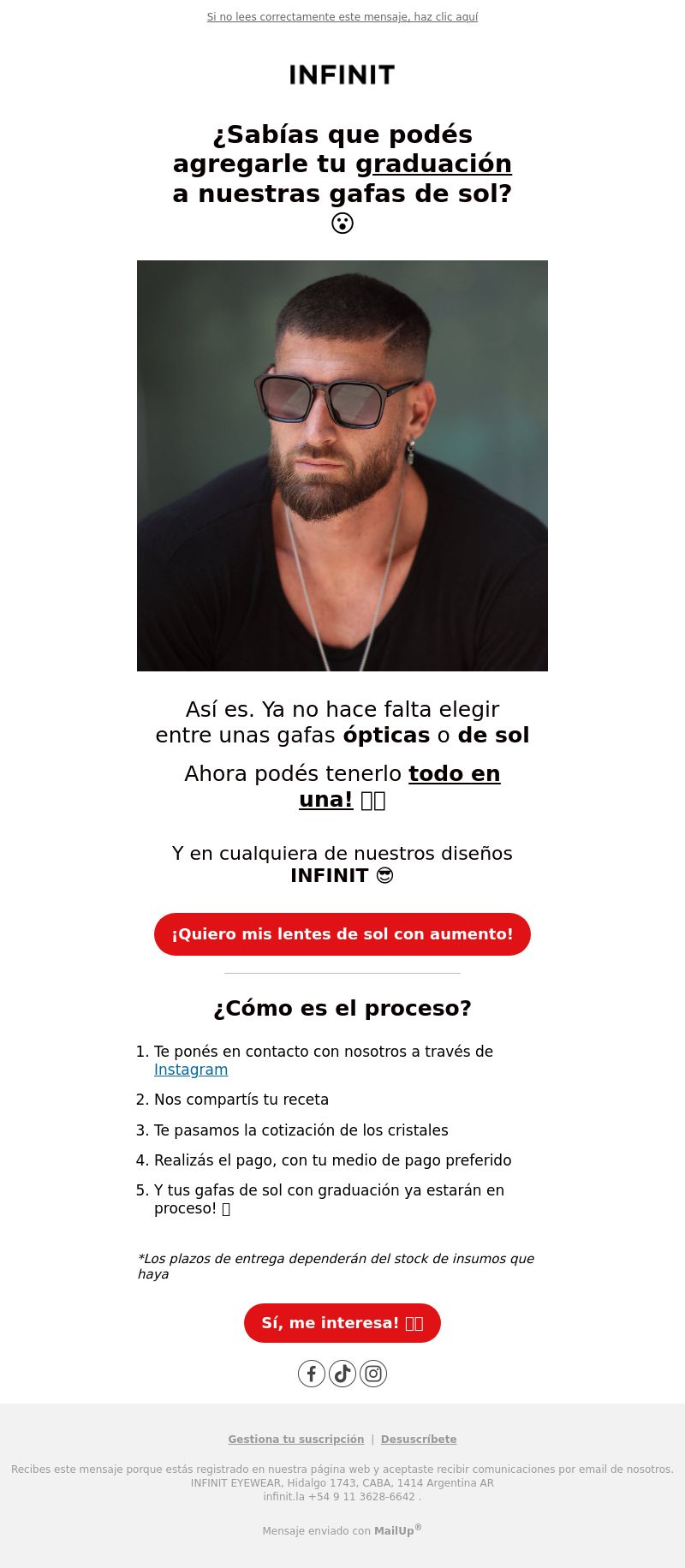The image size is (685, 1568).
Task: Open the Instagram icon
Action: [x=373, y=1374]
